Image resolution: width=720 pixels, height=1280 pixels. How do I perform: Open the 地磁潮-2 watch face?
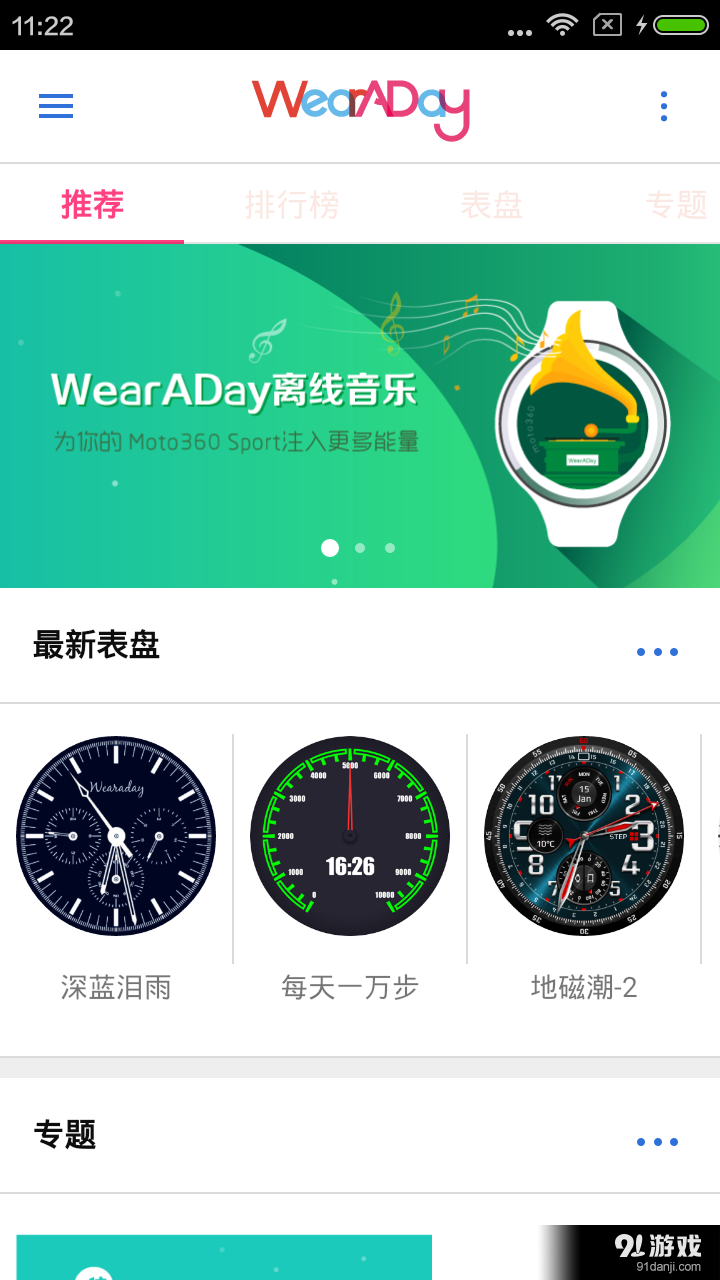[x=584, y=836]
